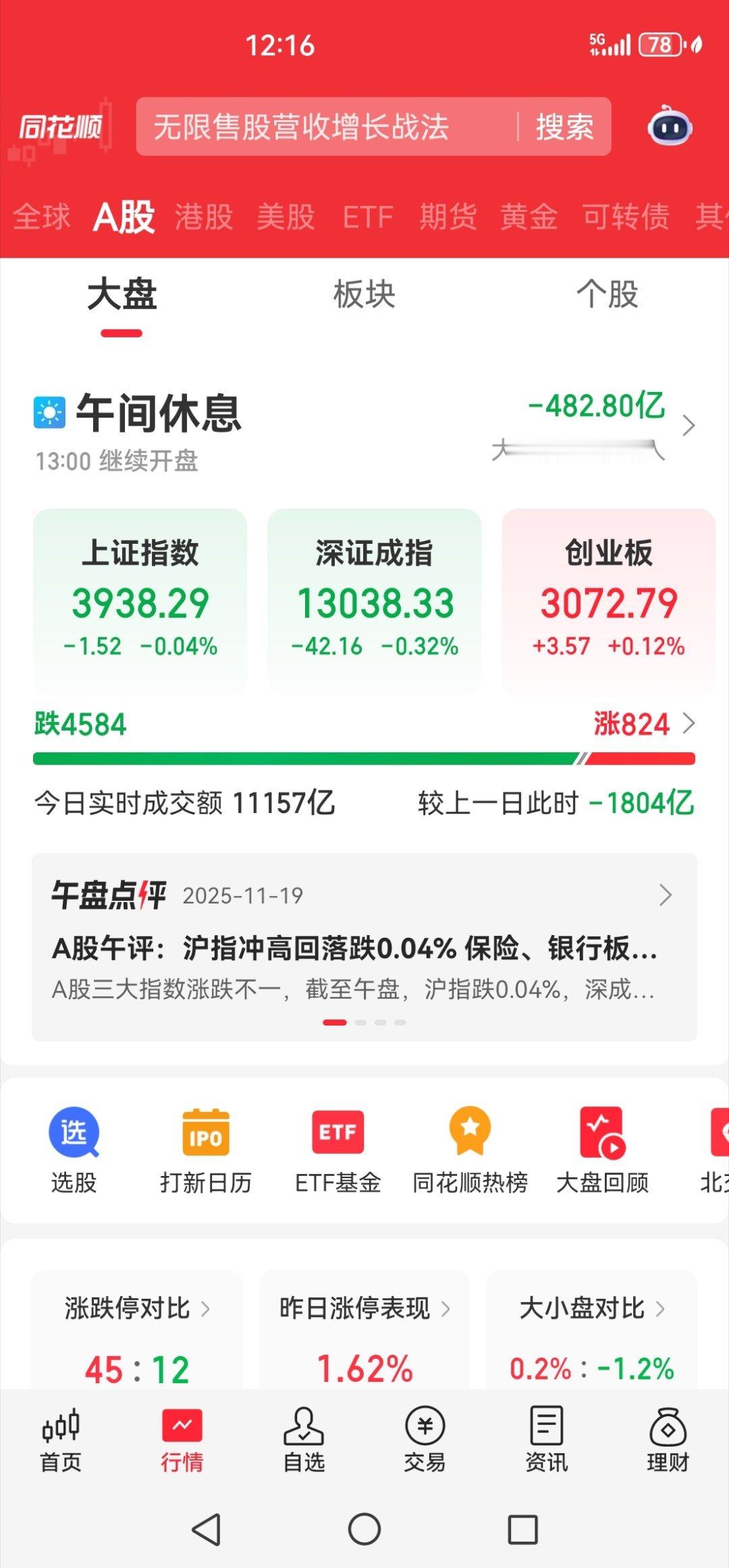Tap the search input showing 无限售股营收增长战法
This screenshot has width=729, height=1568.
(x=304, y=127)
